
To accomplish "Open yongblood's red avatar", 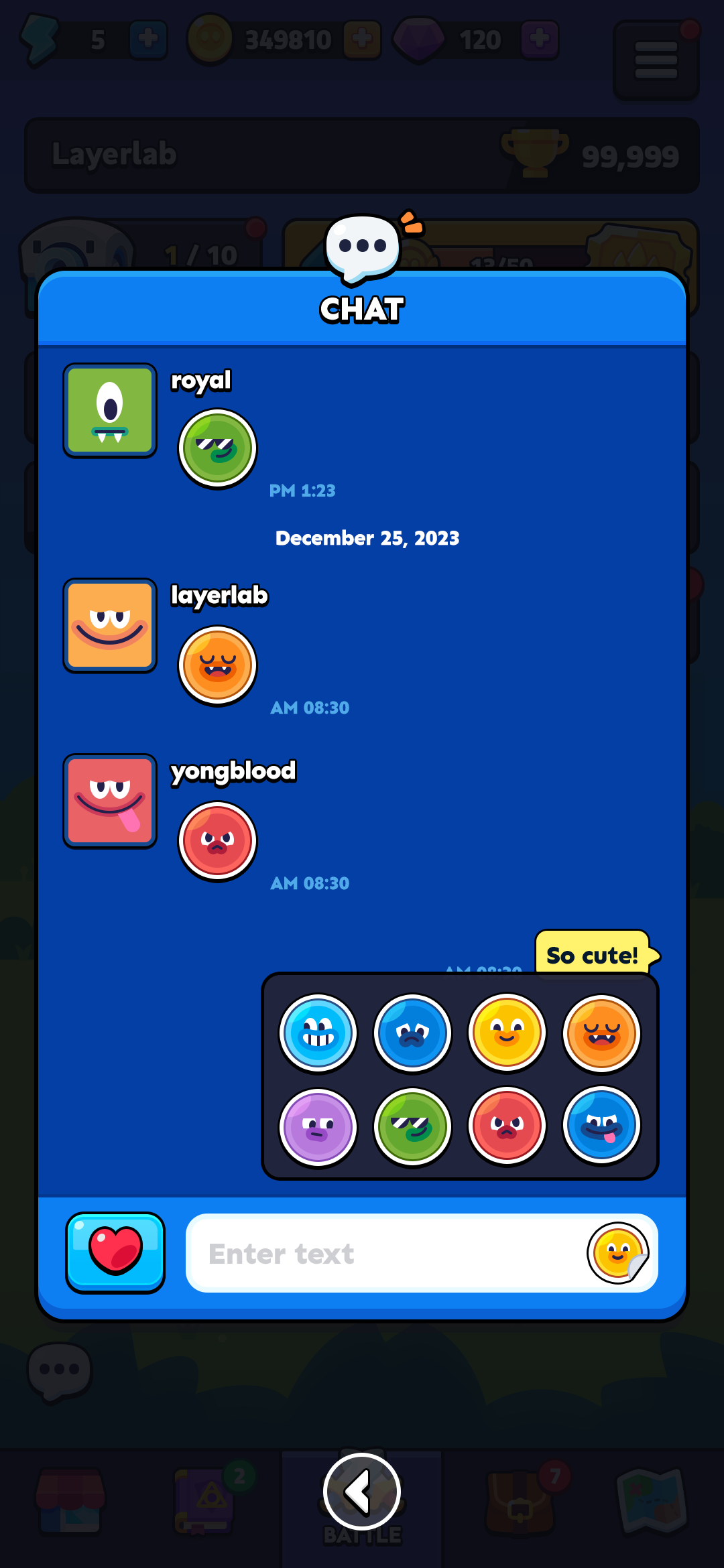I will (110, 801).
